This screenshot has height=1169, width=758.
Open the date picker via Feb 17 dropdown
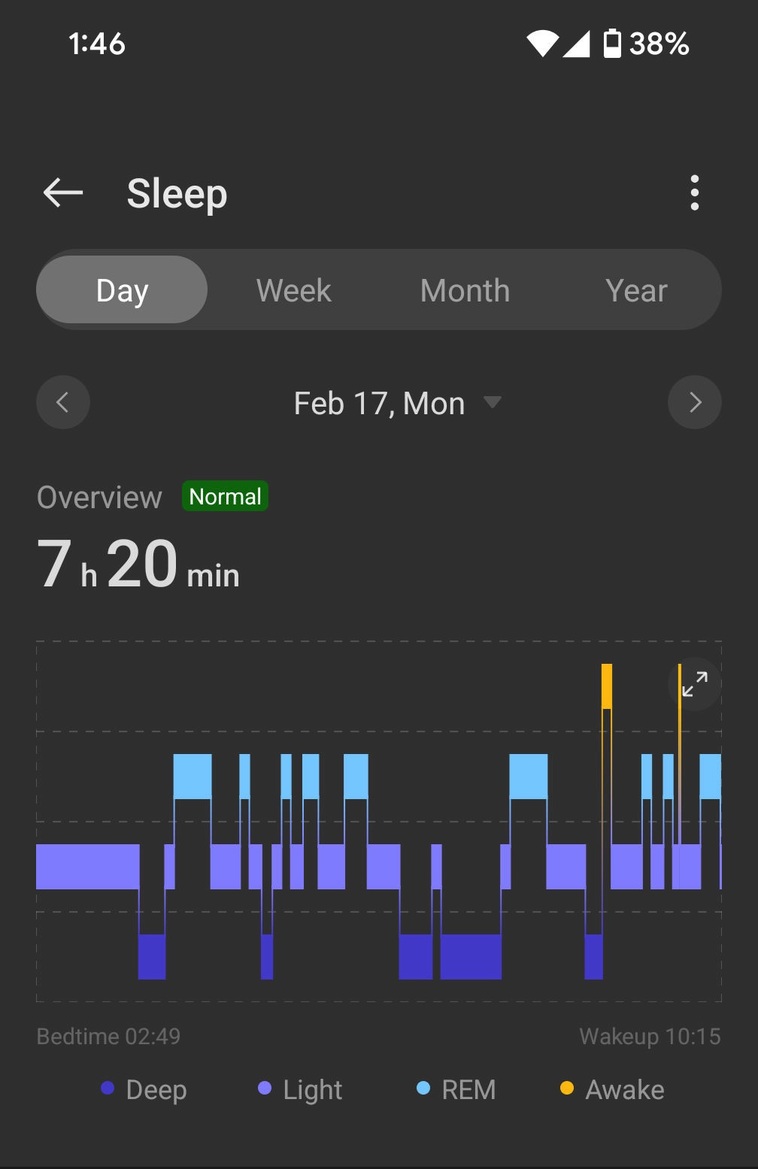(x=378, y=403)
